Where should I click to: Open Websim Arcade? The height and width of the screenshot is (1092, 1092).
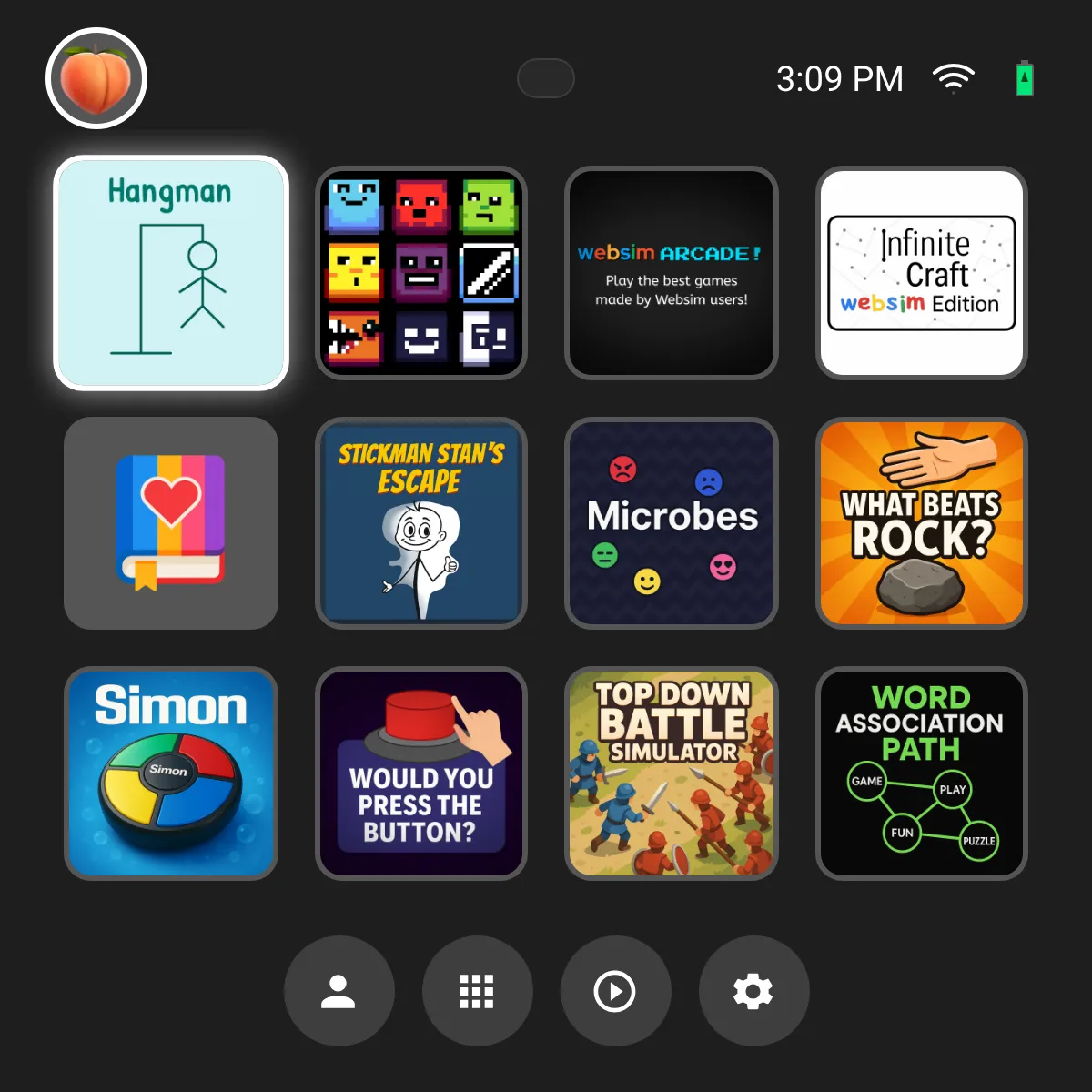pos(672,273)
